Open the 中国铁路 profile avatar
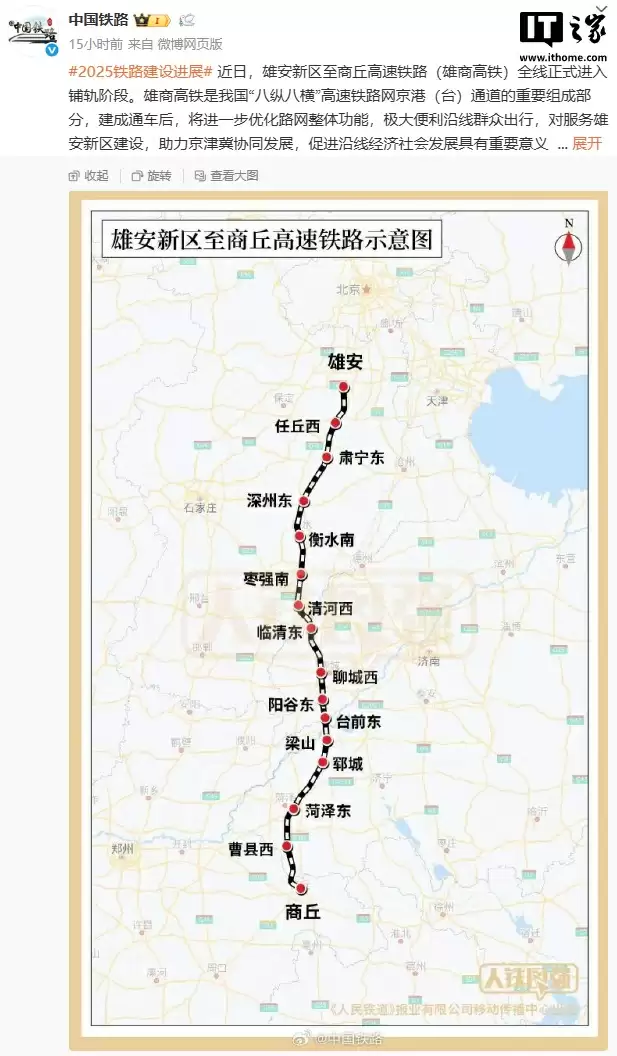 (x=32, y=30)
